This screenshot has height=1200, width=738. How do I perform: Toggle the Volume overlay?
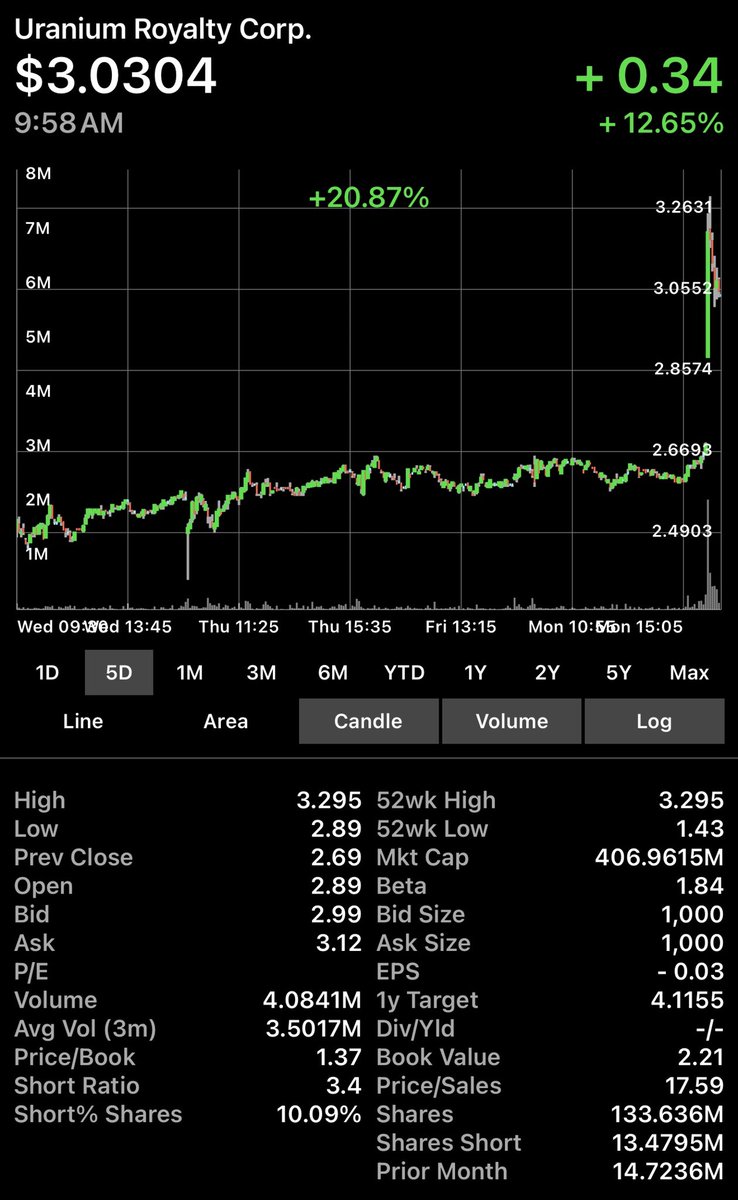click(x=511, y=721)
